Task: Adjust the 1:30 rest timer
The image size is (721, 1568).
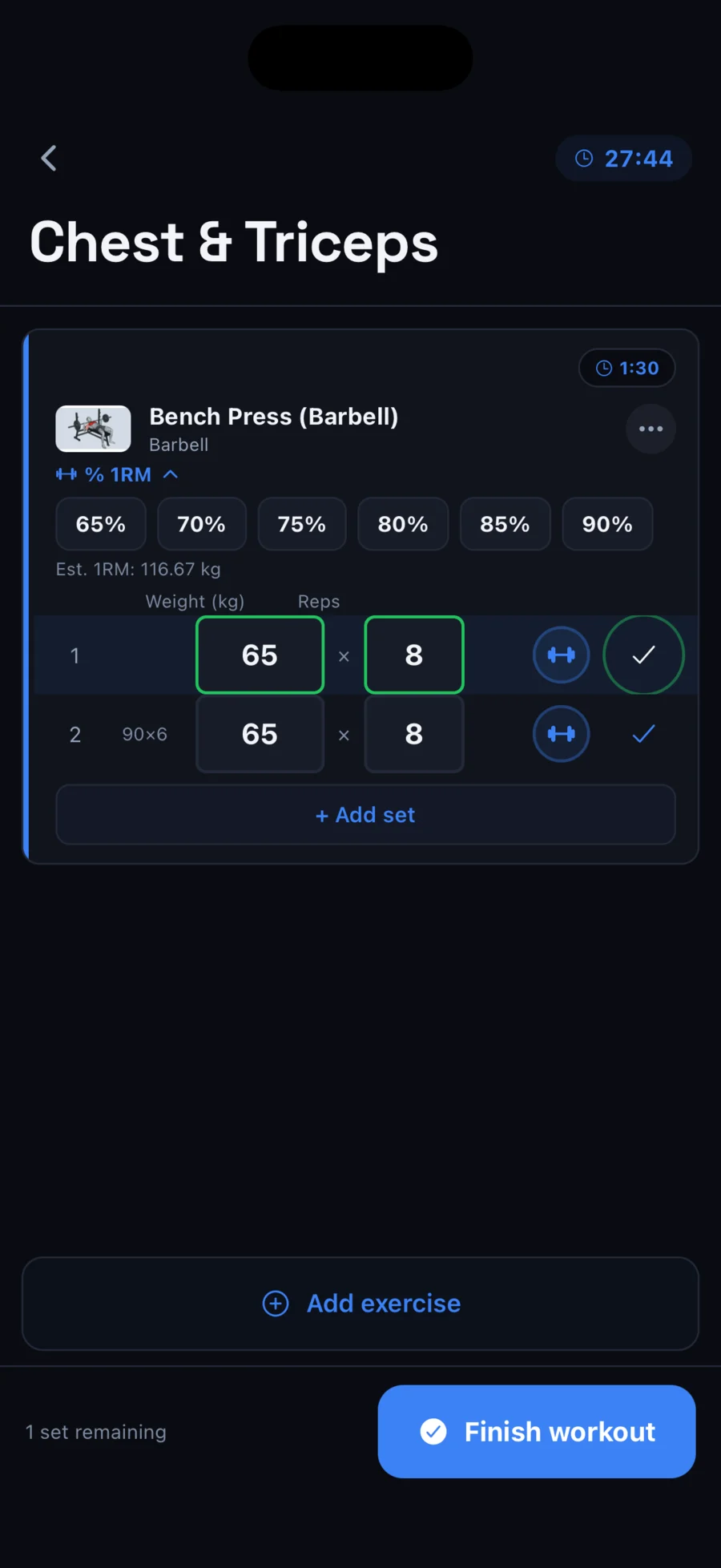Action: [x=627, y=368]
